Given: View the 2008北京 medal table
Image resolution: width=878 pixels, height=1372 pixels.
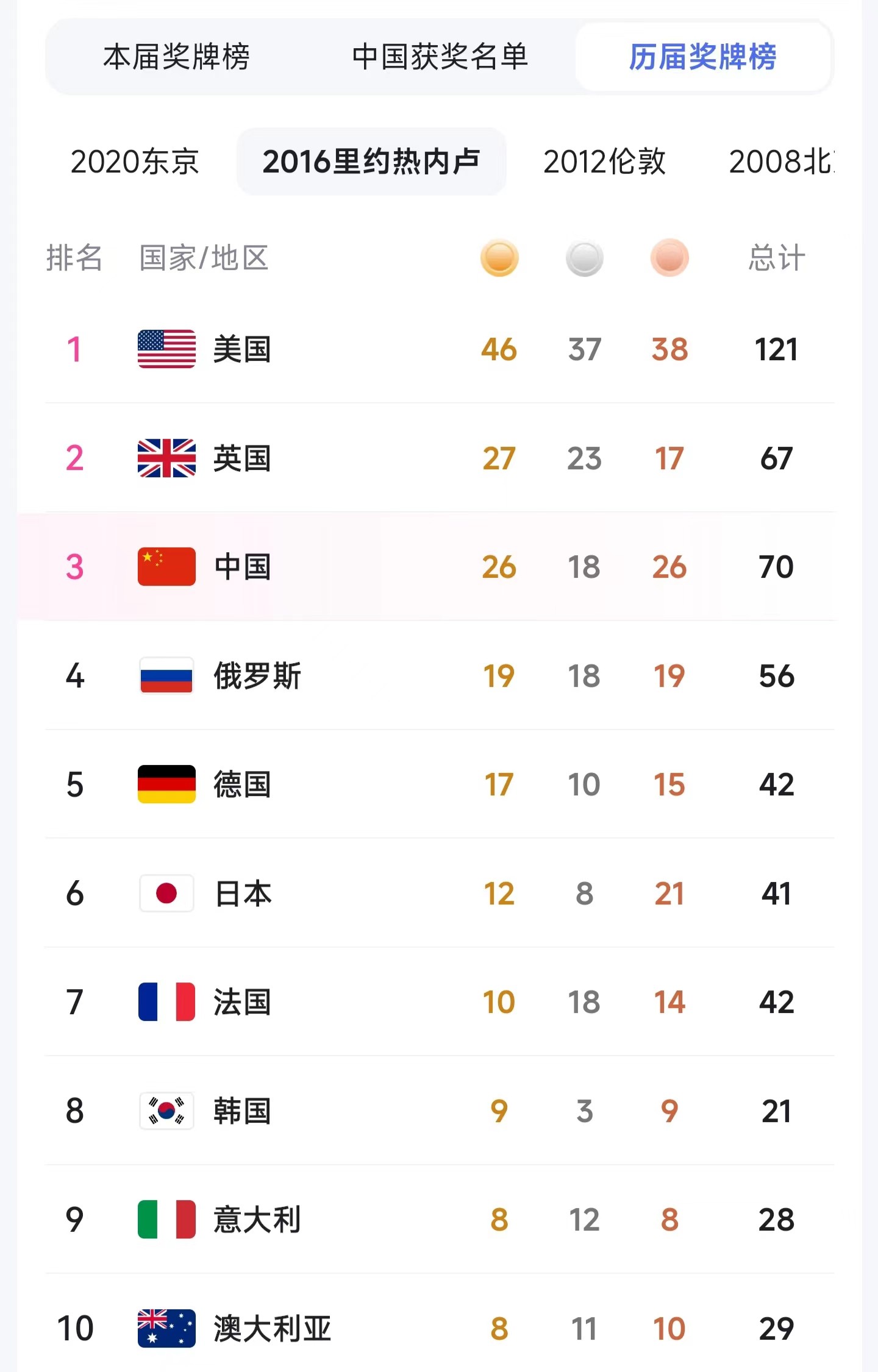Looking at the screenshot, I should [x=780, y=162].
